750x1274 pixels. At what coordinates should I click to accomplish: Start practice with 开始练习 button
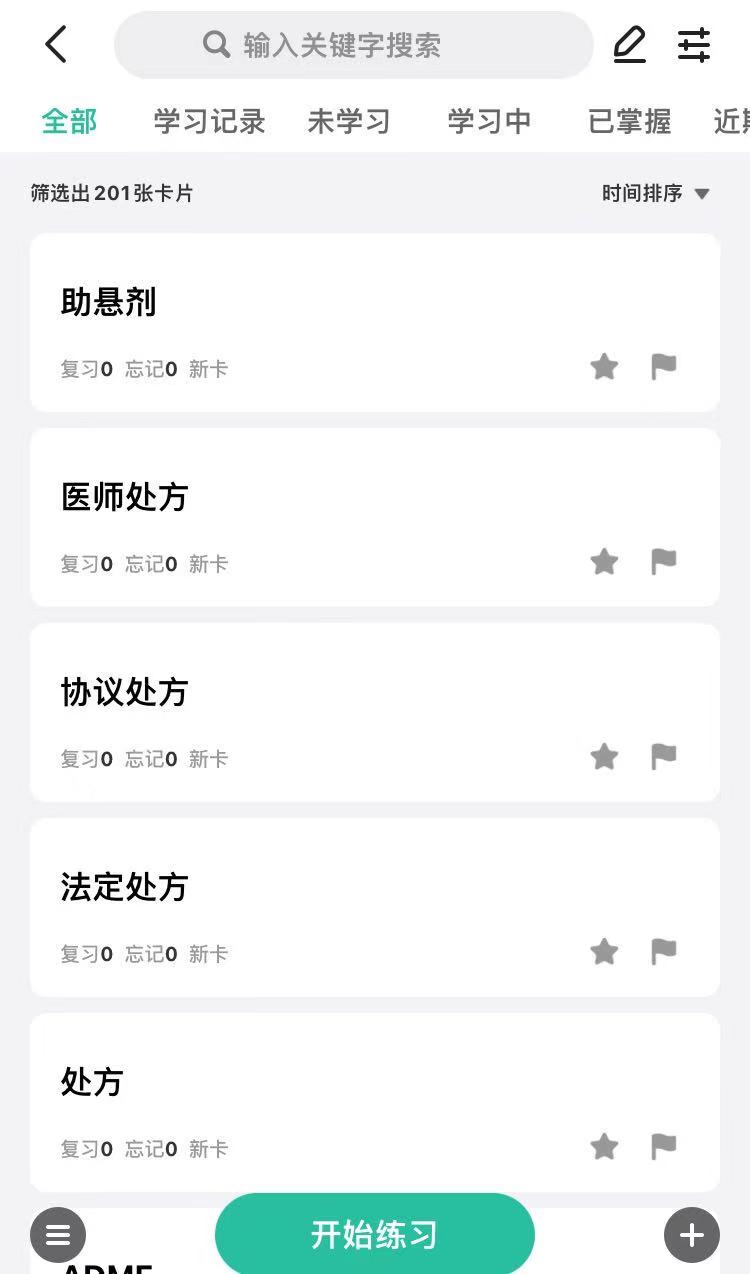pyautogui.click(x=375, y=1234)
